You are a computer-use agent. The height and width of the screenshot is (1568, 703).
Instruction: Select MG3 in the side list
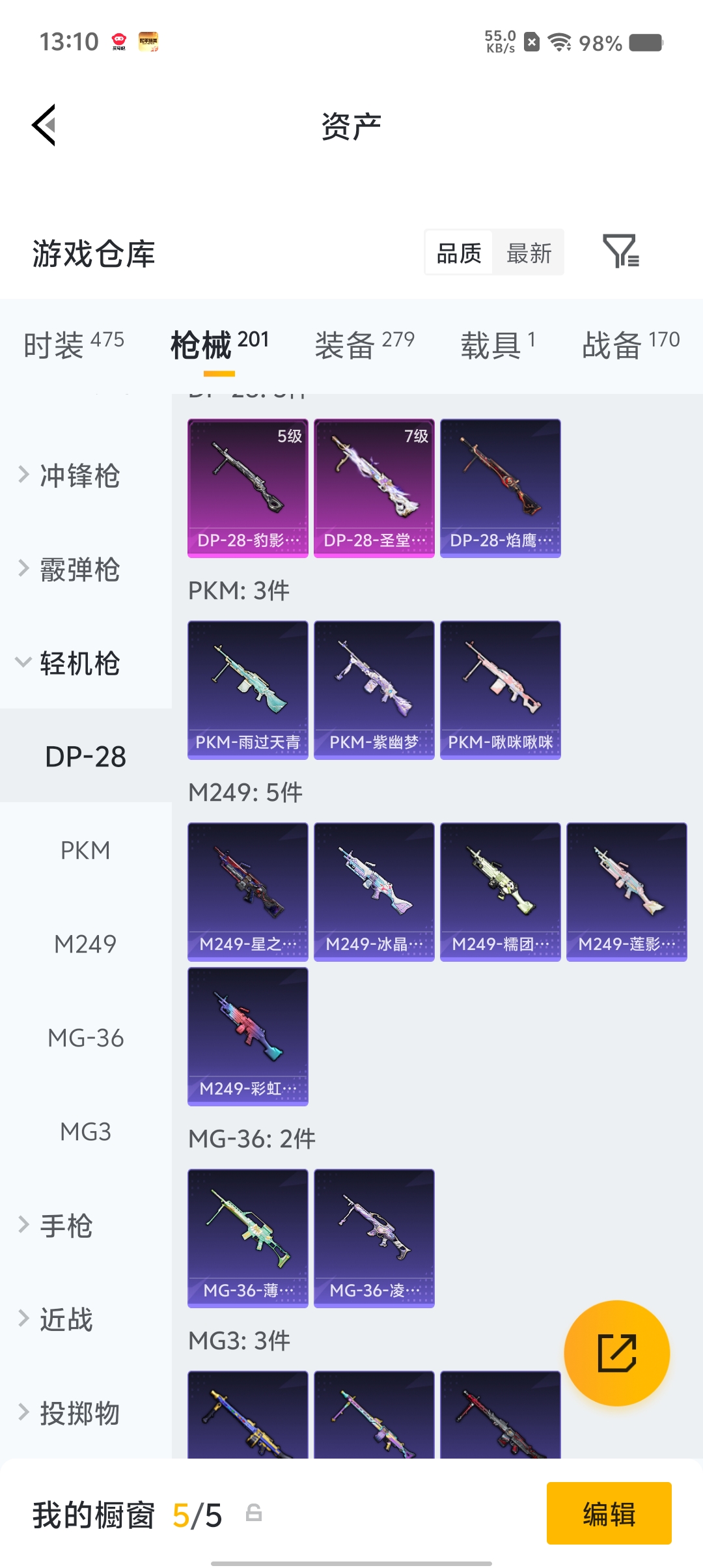click(x=85, y=1132)
